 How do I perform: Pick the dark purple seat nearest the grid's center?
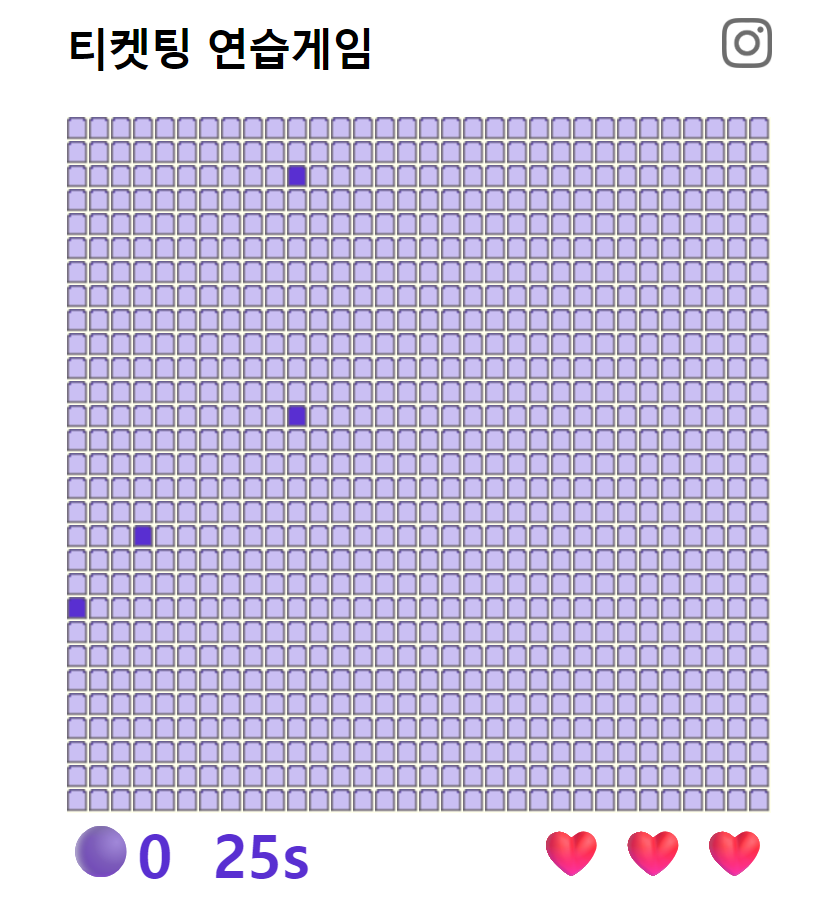[x=297, y=416]
